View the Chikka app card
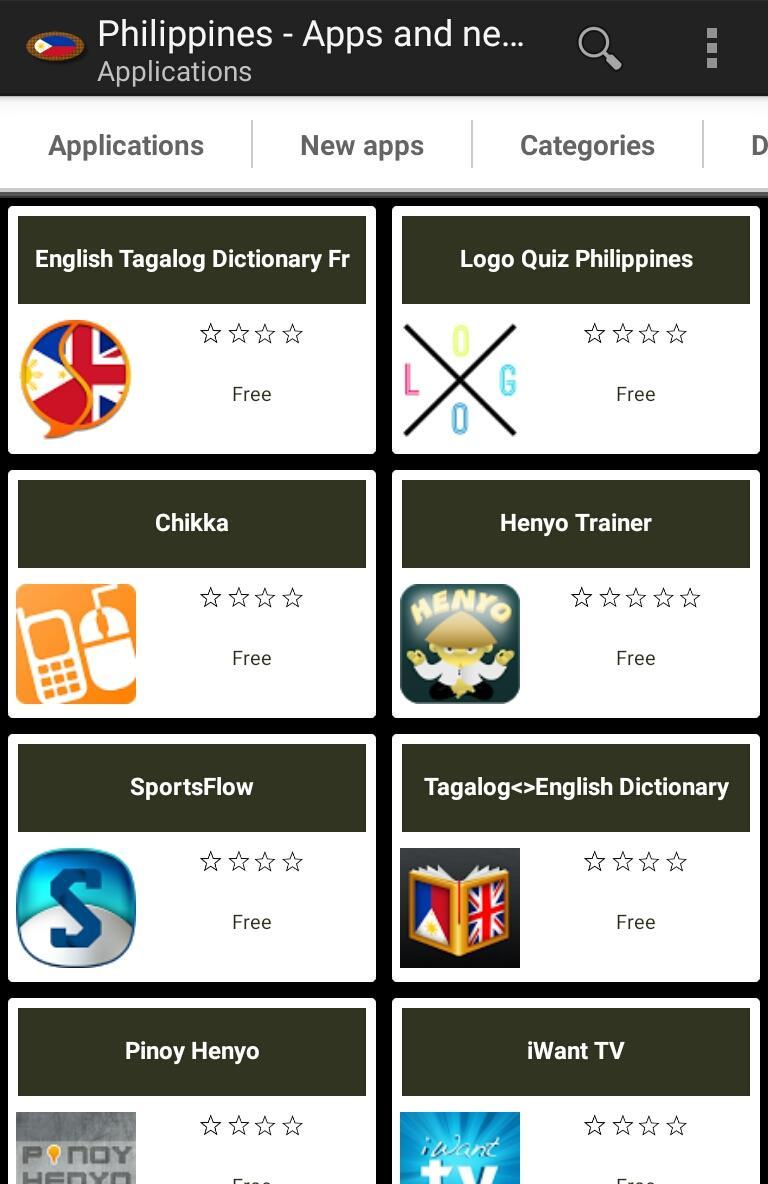Screen dimensions: 768x1184 (192, 594)
